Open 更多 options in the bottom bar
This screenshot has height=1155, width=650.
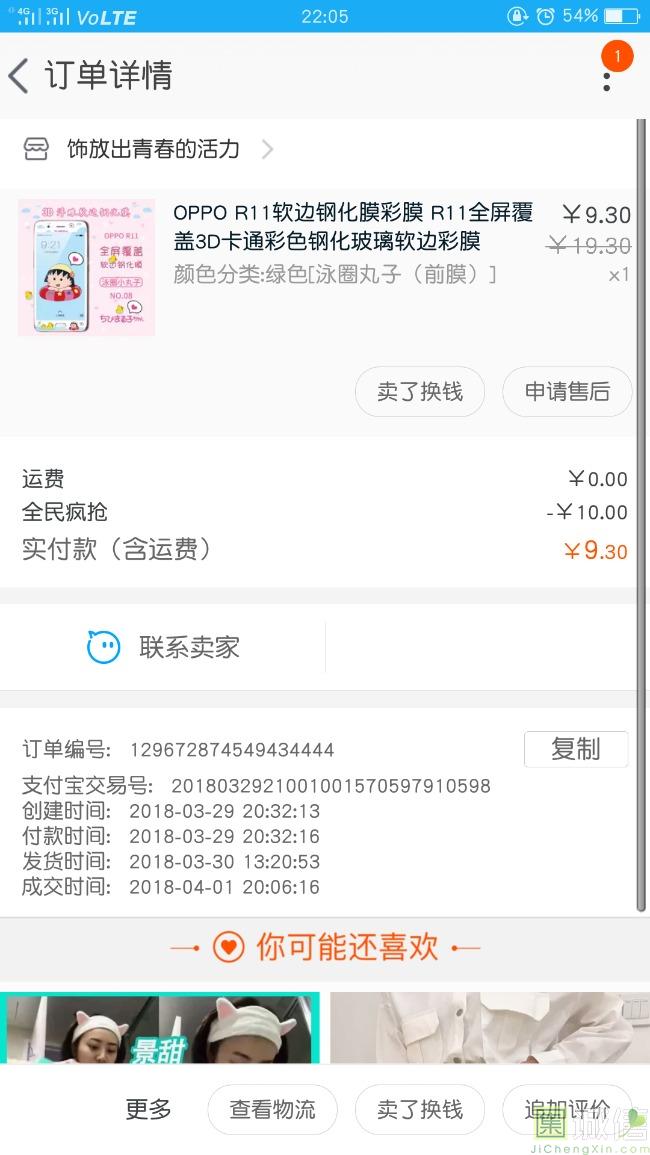point(148,1109)
